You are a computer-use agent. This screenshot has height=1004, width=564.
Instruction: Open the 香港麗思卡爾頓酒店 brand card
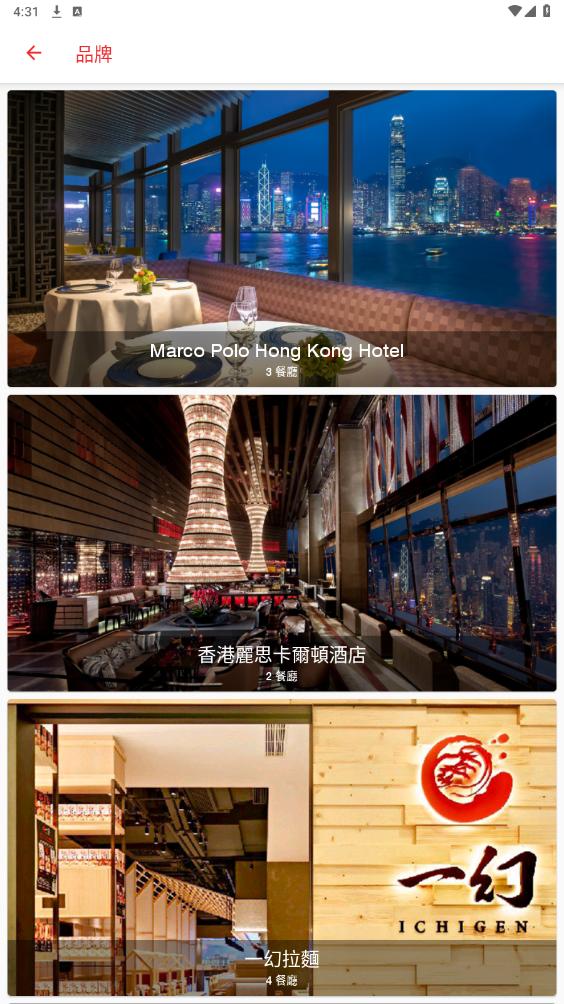[x=282, y=543]
